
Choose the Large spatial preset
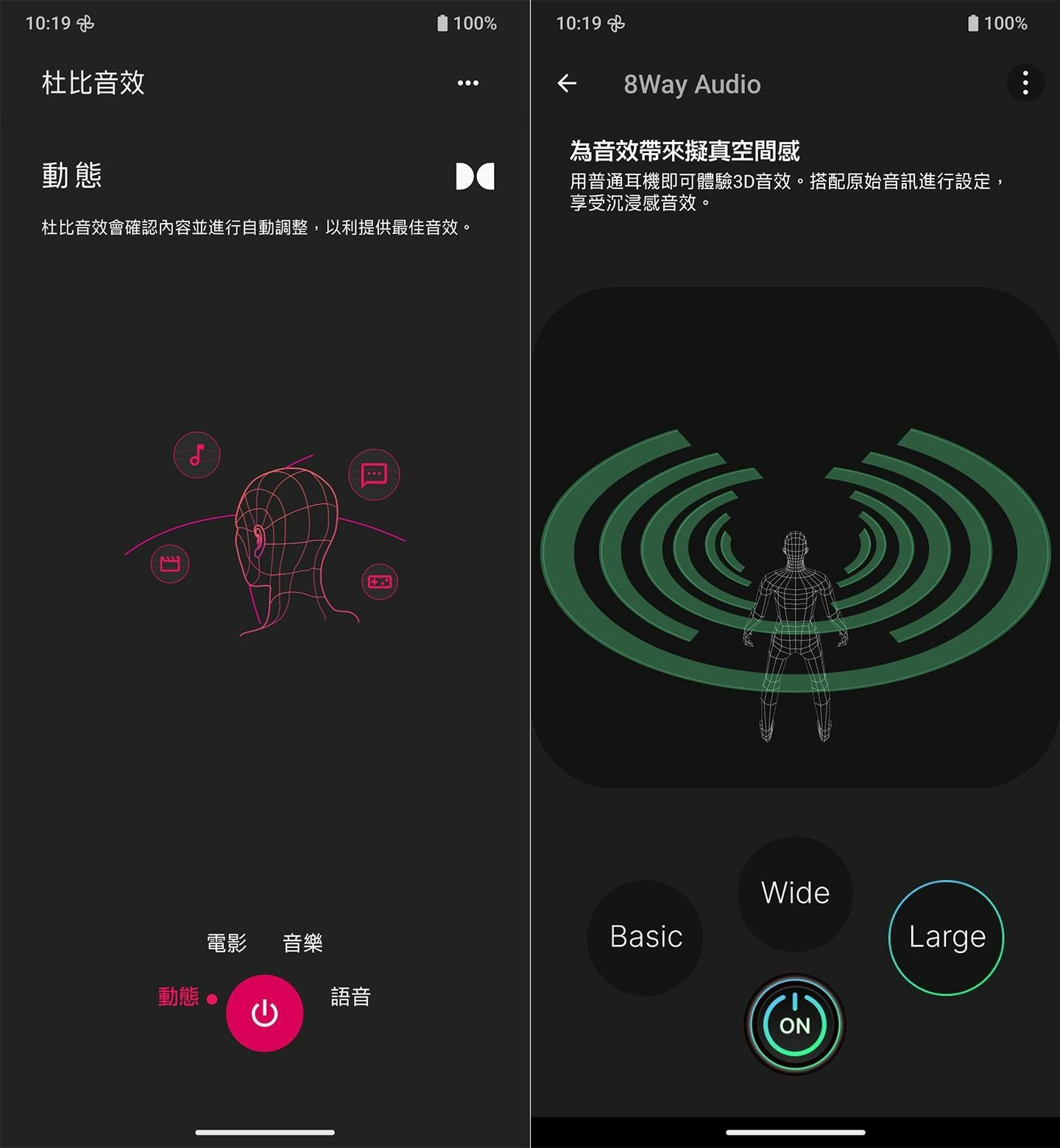pyautogui.click(x=947, y=937)
